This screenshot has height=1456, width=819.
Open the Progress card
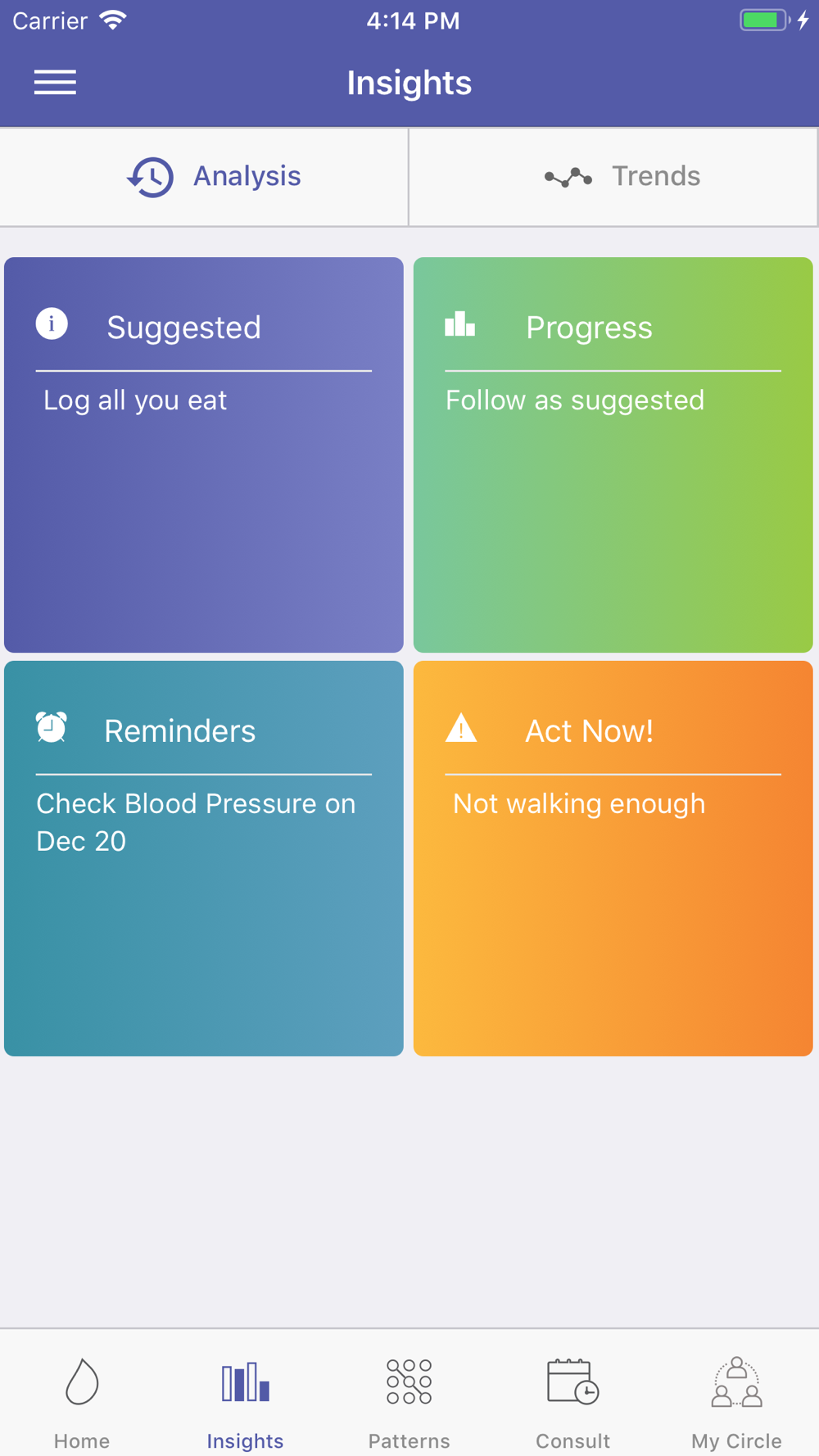(613, 455)
